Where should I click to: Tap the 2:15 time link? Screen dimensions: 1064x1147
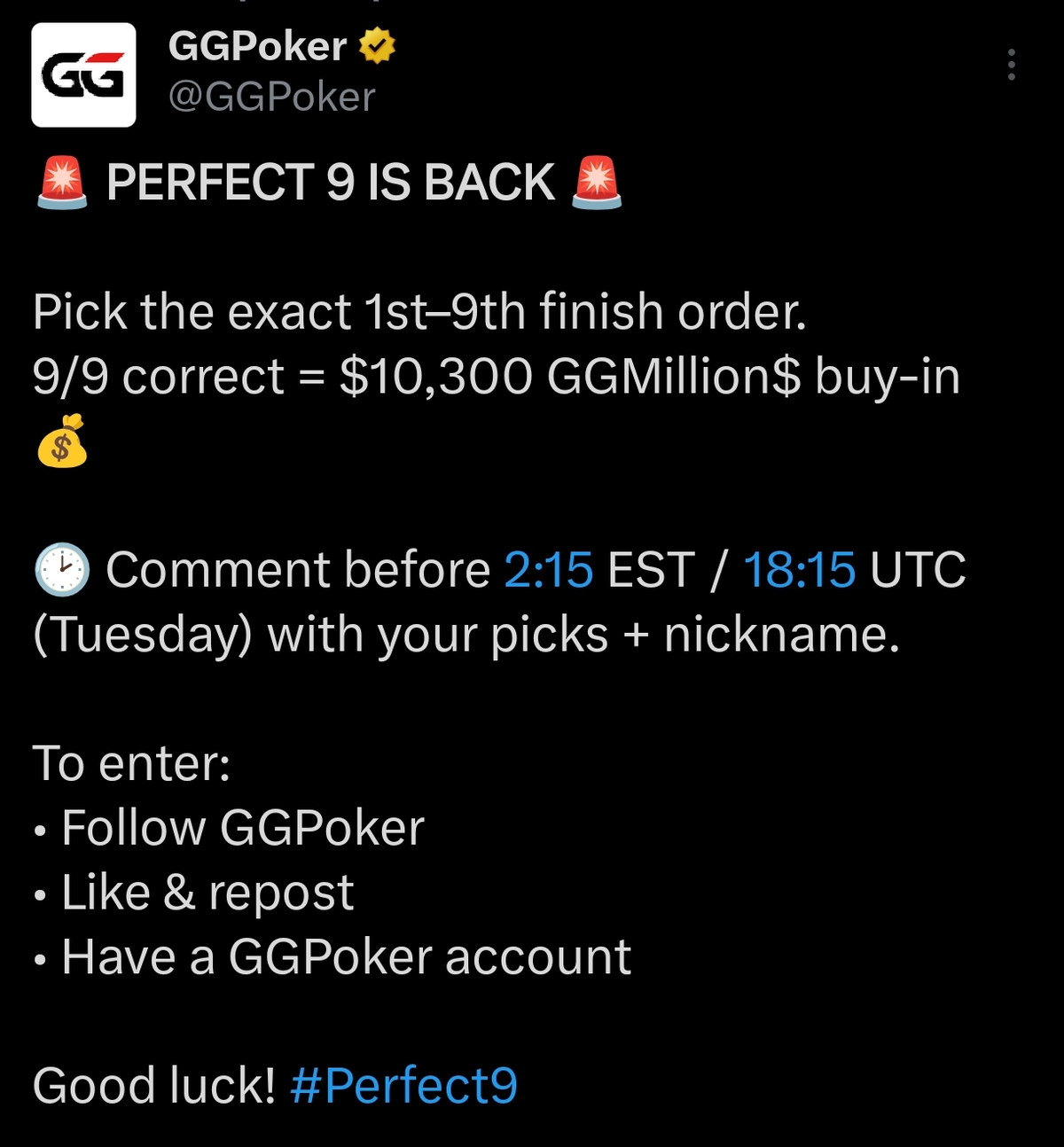pyautogui.click(x=548, y=570)
